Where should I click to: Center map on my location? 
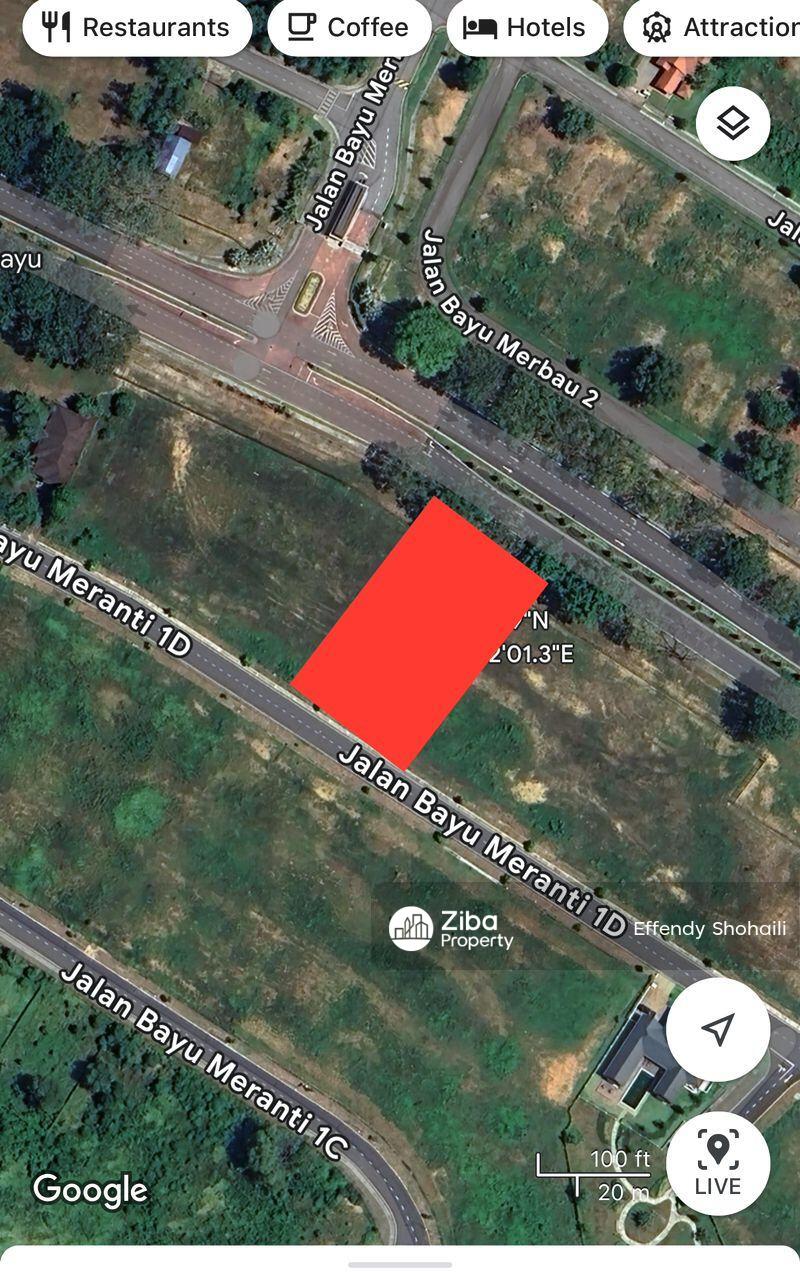(718, 1029)
